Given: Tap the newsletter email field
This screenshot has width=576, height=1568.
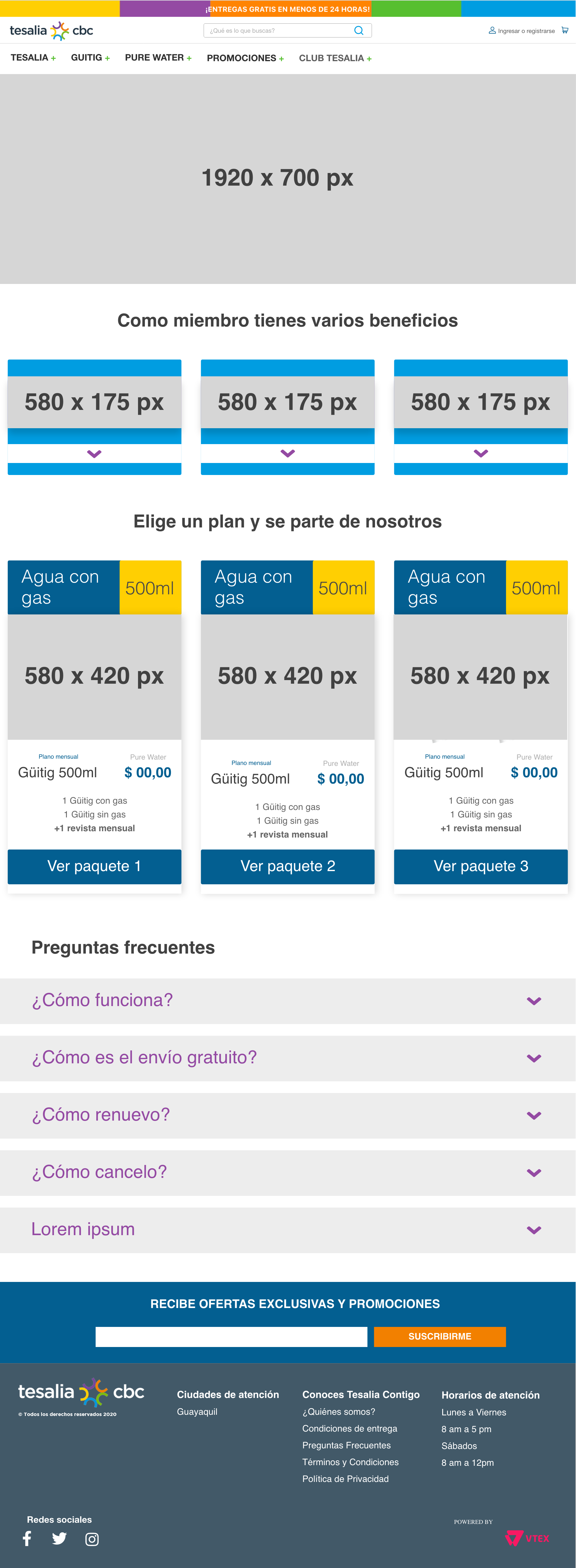Looking at the screenshot, I should pyautogui.click(x=231, y=1337).
